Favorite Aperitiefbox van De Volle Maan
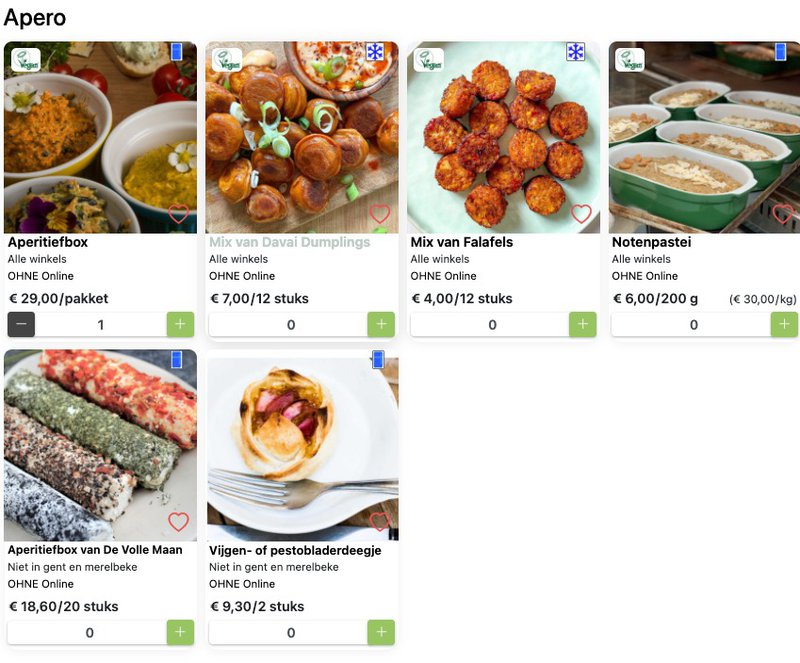Screen dimensions: 800x663 point(178,522)
